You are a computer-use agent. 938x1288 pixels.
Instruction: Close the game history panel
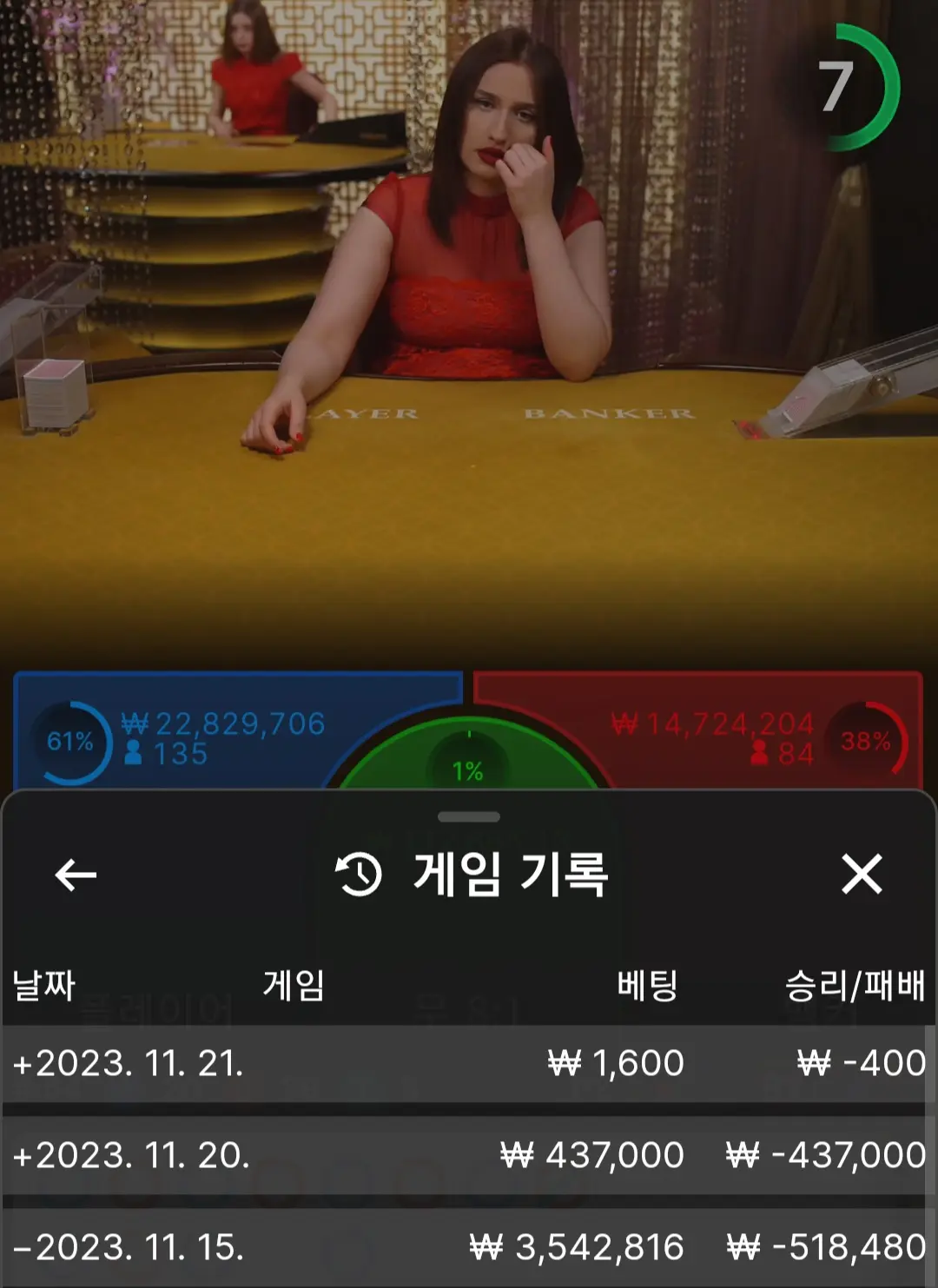(x=862, y=874)
